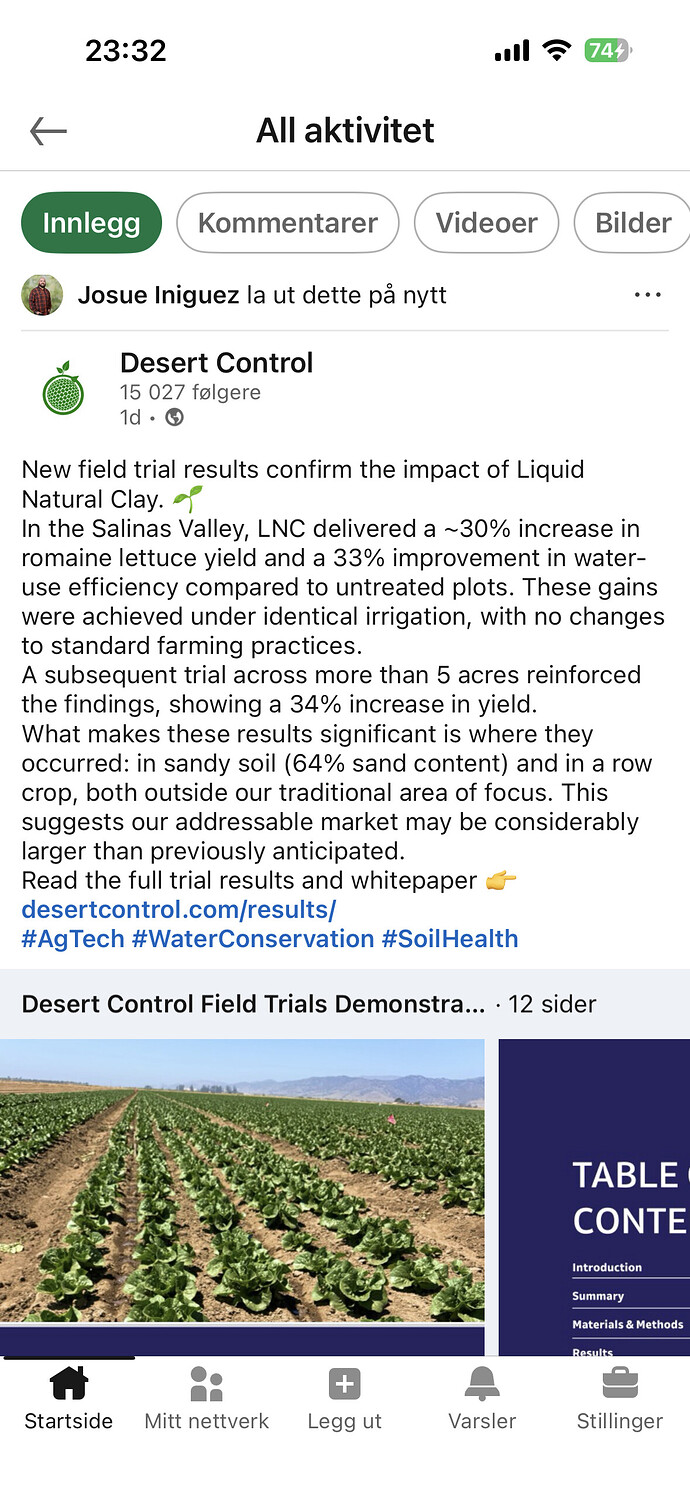The image size is (690, 1495).
Task: Open the Desert Control company page
Action: tap(216, 363)
